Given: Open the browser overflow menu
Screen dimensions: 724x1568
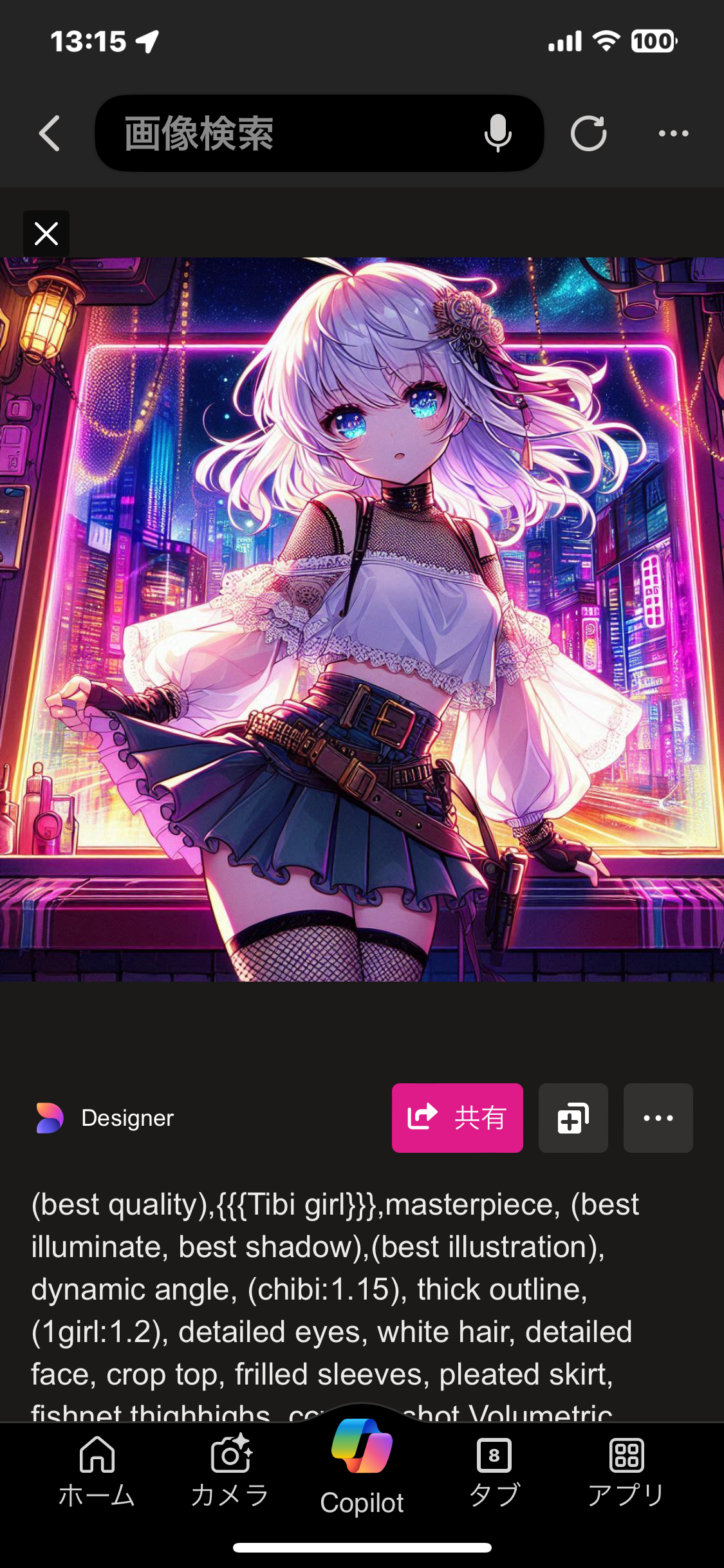Looking at the screenshot, I should 673,134.
